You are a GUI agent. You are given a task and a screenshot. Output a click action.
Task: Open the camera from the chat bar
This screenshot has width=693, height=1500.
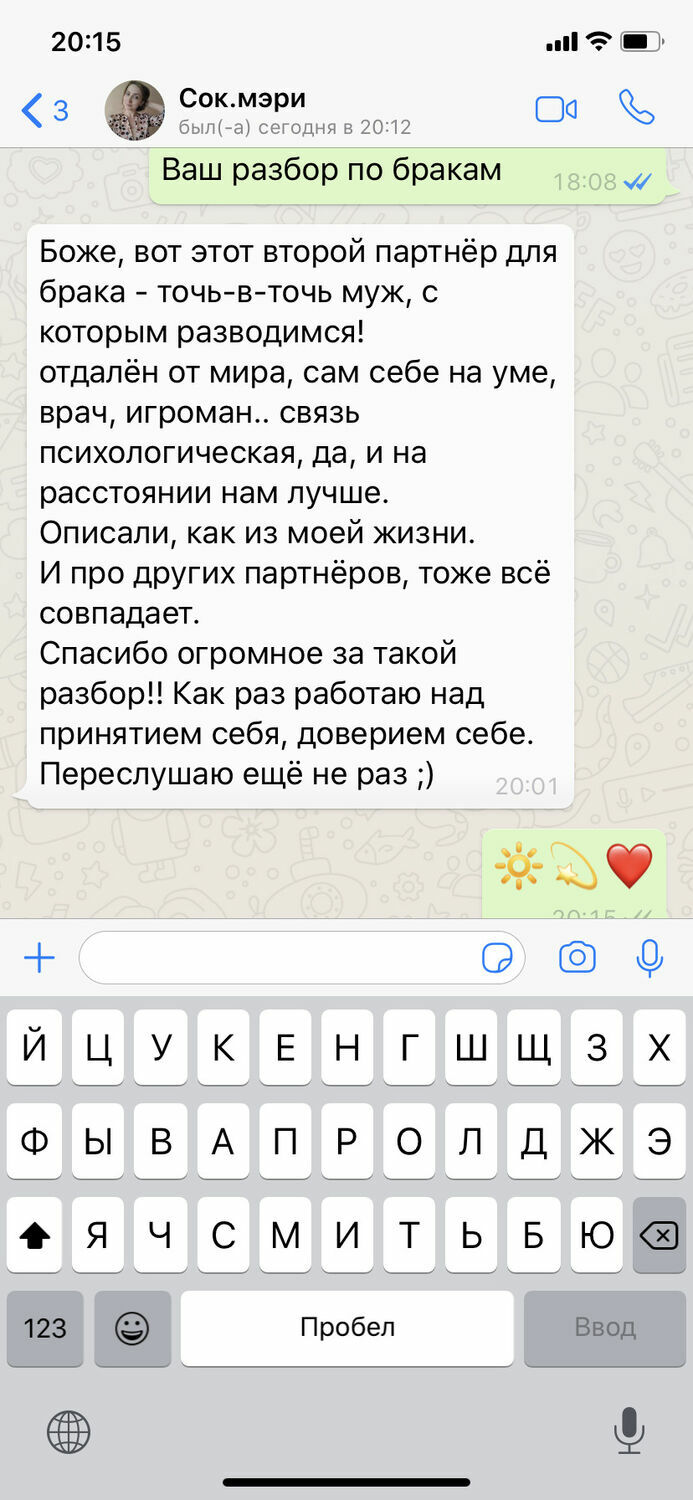click(577, 958)
